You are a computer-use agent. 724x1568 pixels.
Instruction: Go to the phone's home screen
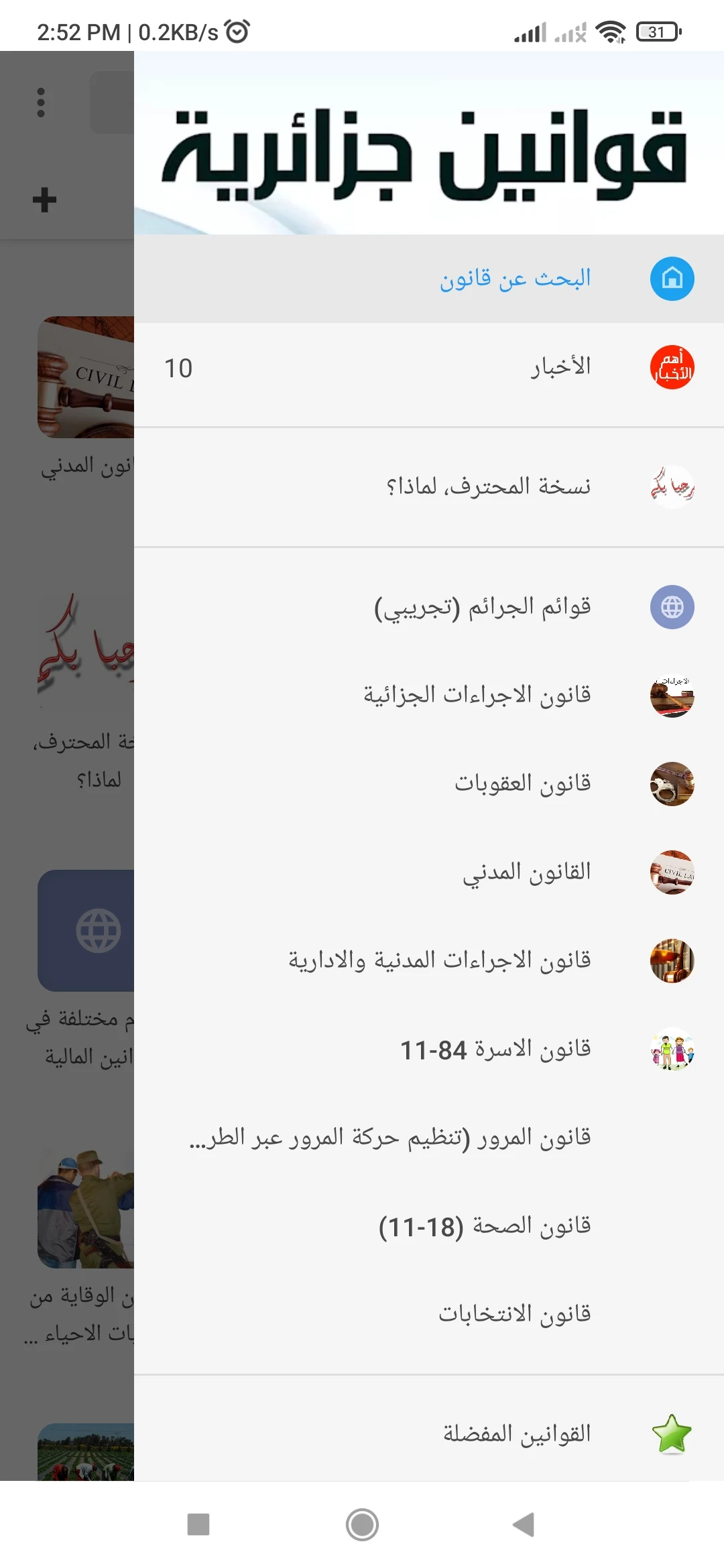pyautogui.click(x=362, y=1524)
